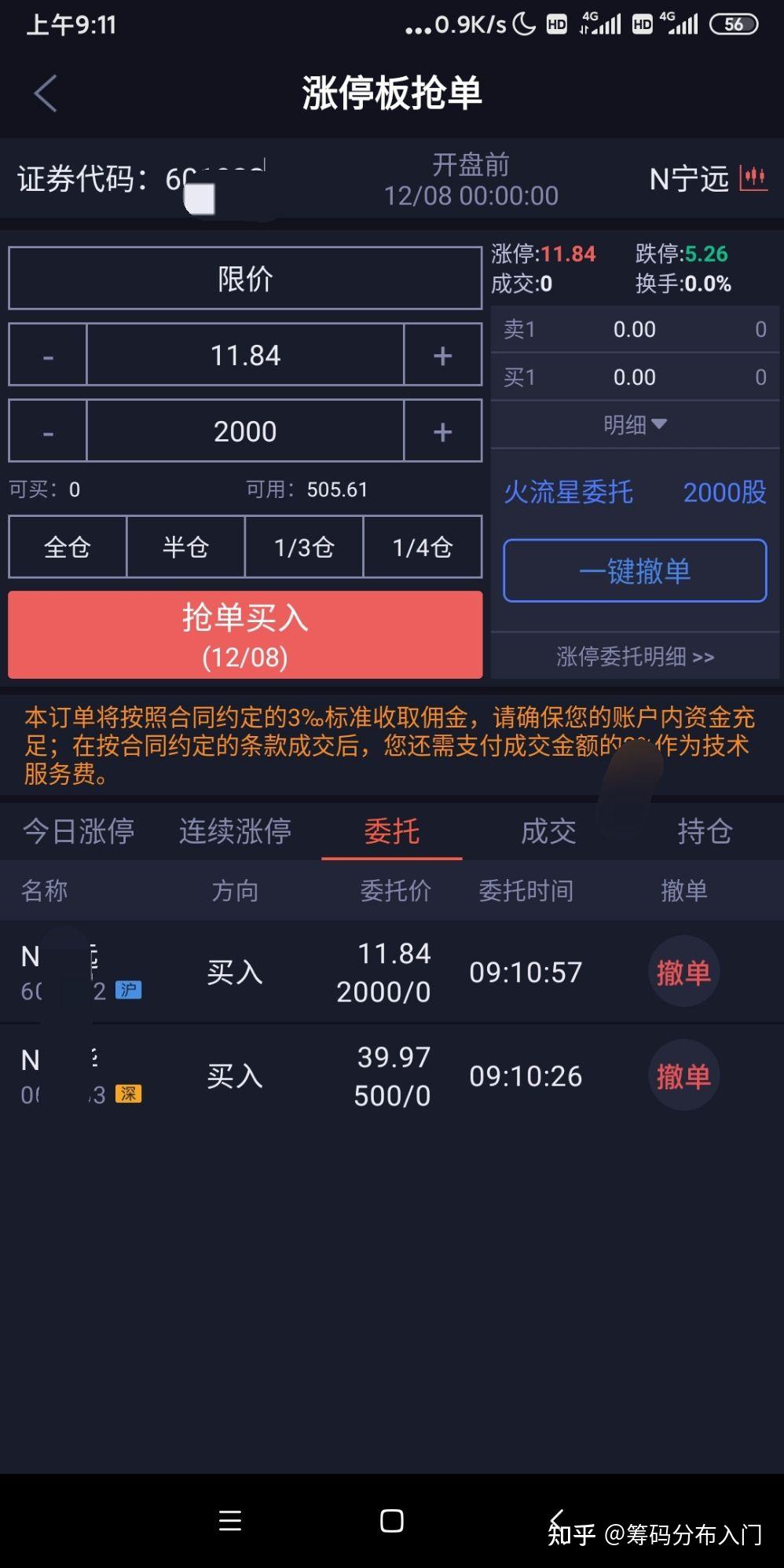This screenshot has height=1568, width=784.
Task: Tap the 沪 Shanghai market badge on first order
Action: [130, 991]
